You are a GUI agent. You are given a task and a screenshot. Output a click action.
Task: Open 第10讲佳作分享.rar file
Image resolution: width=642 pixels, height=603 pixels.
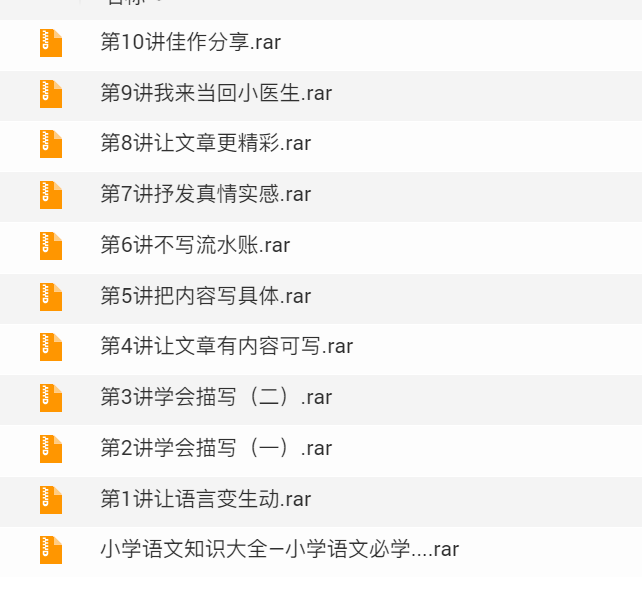pos(190,43)
